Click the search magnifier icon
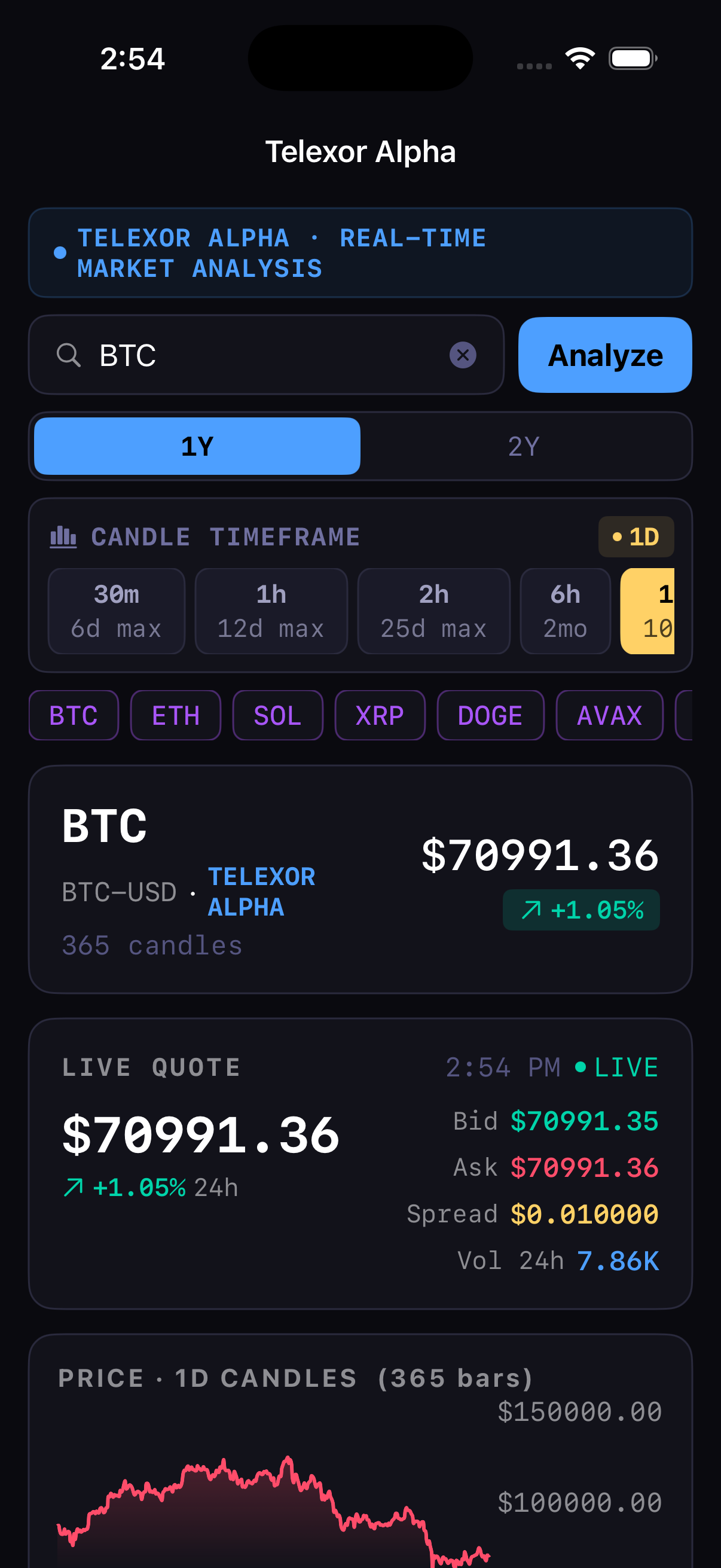Viewport: 721px width, 1568px height. click(x=69, y=355)
